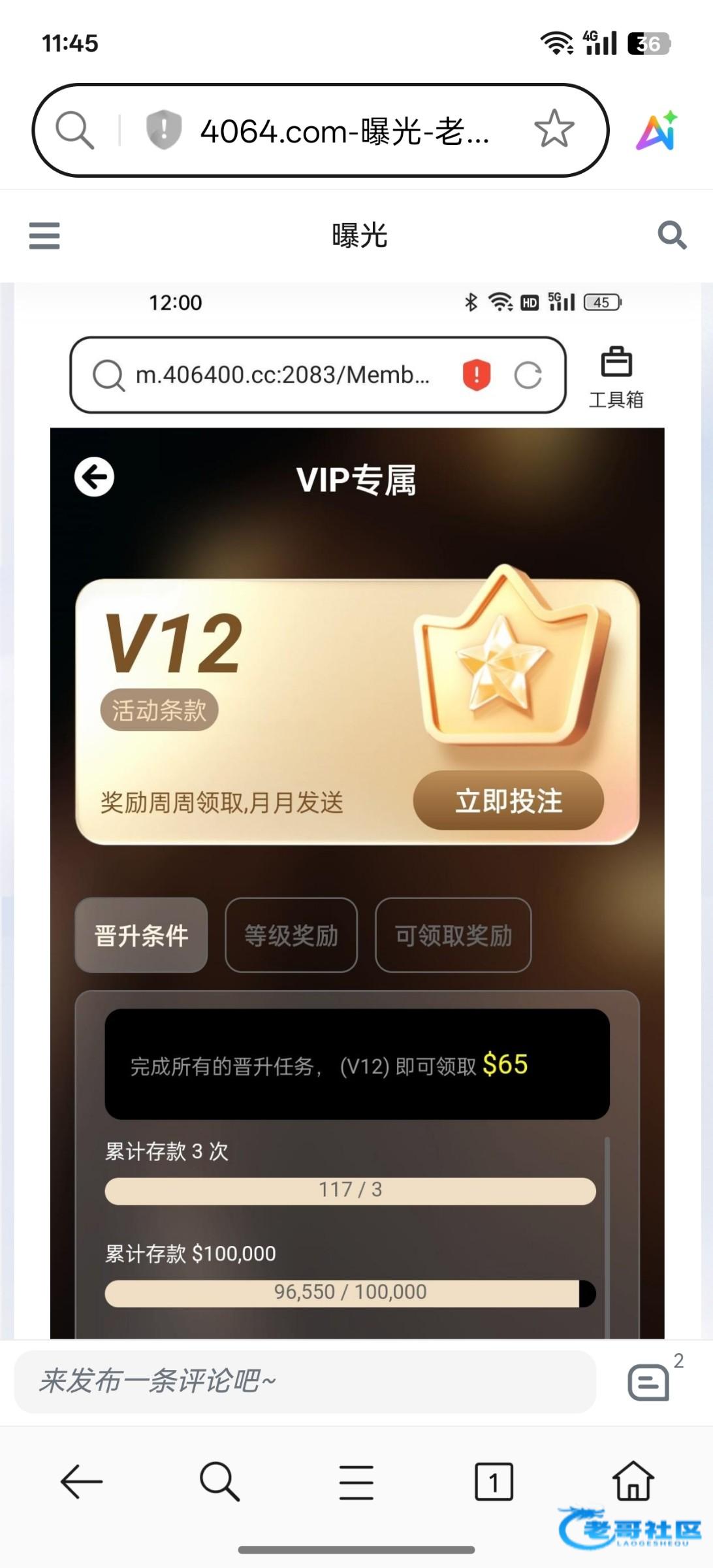Screen dimensions: 713x1568
Task: Tap the search icon inside the address bar
Action: [x=74, y=129]
